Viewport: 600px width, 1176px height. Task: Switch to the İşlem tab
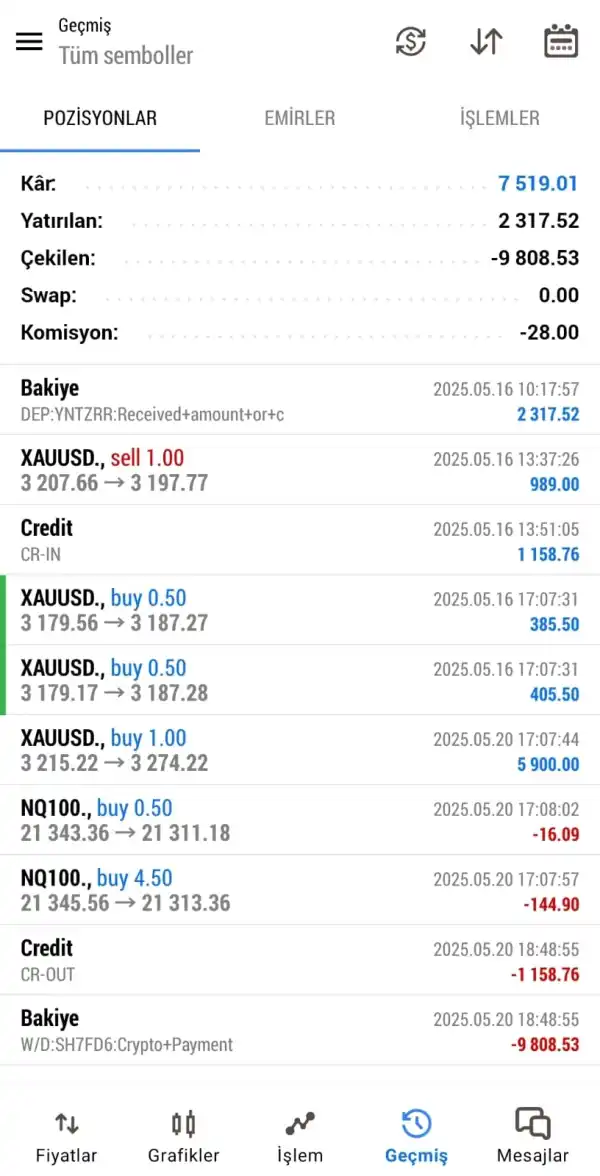click(300, 1136)
